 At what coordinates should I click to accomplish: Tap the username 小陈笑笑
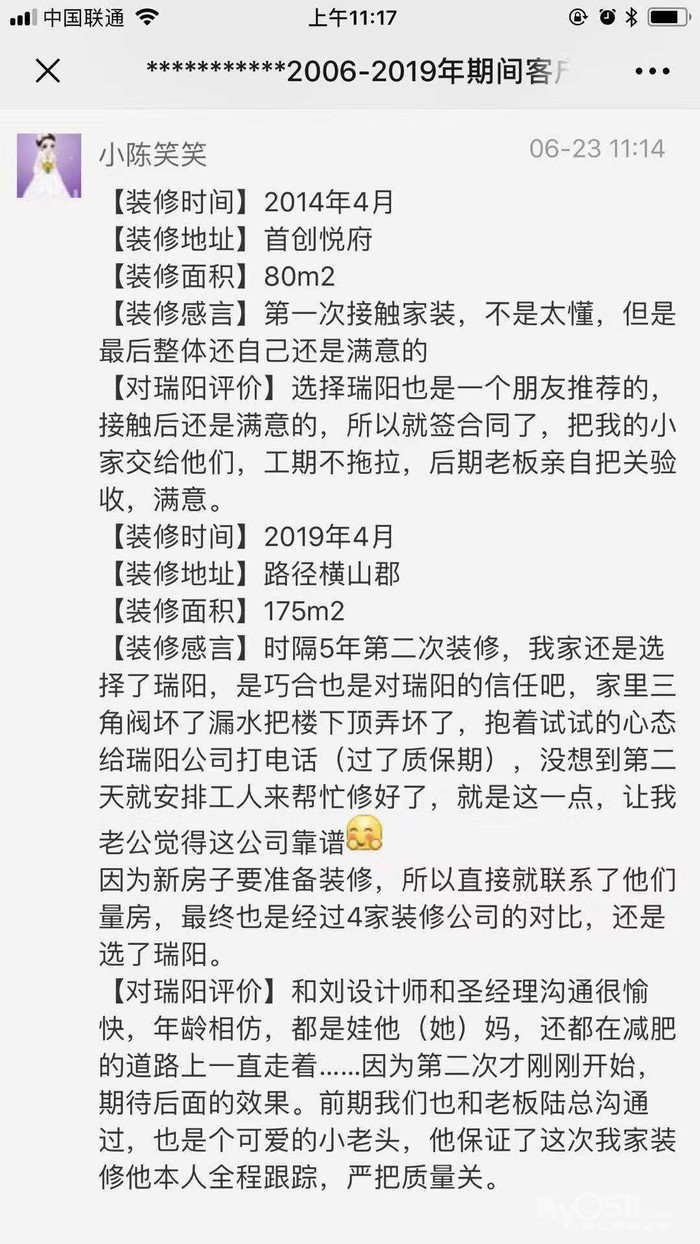pos(151,153)
